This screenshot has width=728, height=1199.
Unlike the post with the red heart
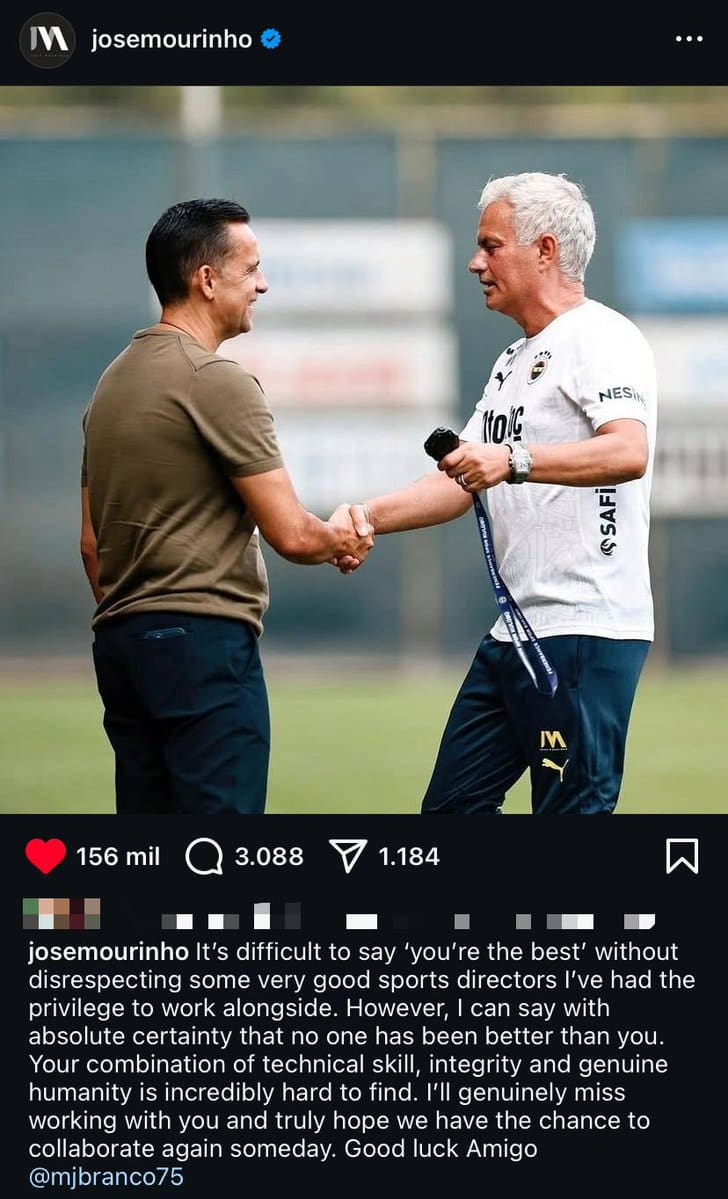[x=45, y=856]
